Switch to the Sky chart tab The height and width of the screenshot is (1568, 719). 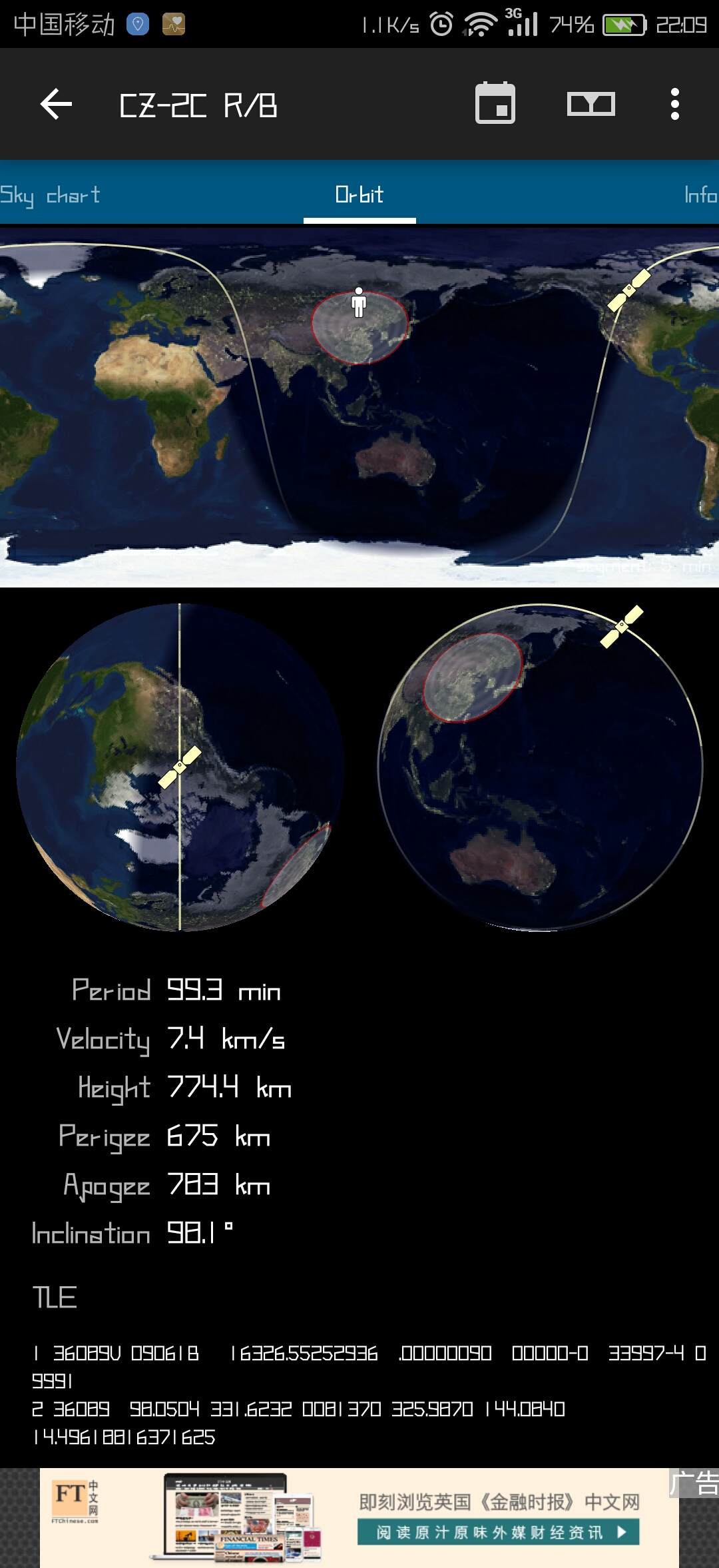pos(51,195)
